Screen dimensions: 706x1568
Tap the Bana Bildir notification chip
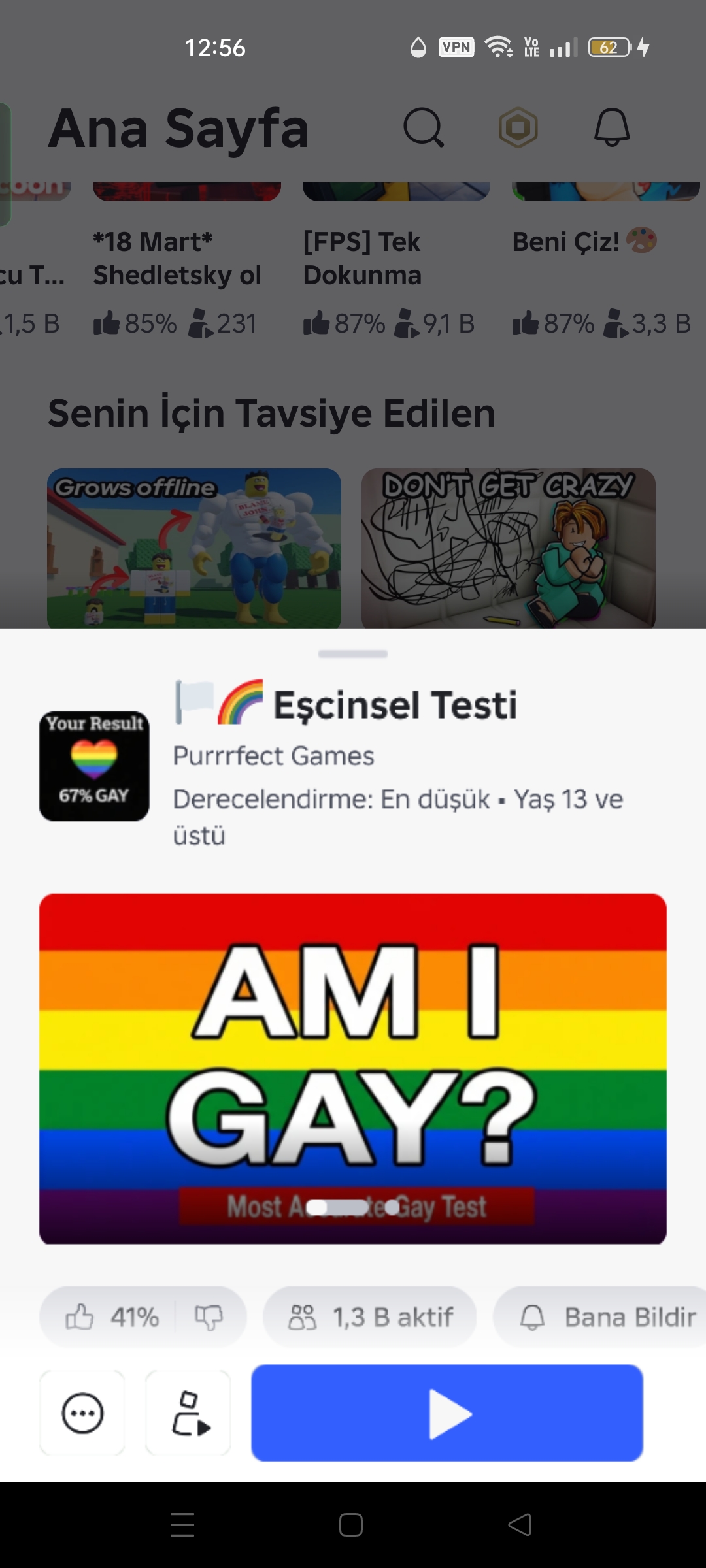coord(608,1317)
